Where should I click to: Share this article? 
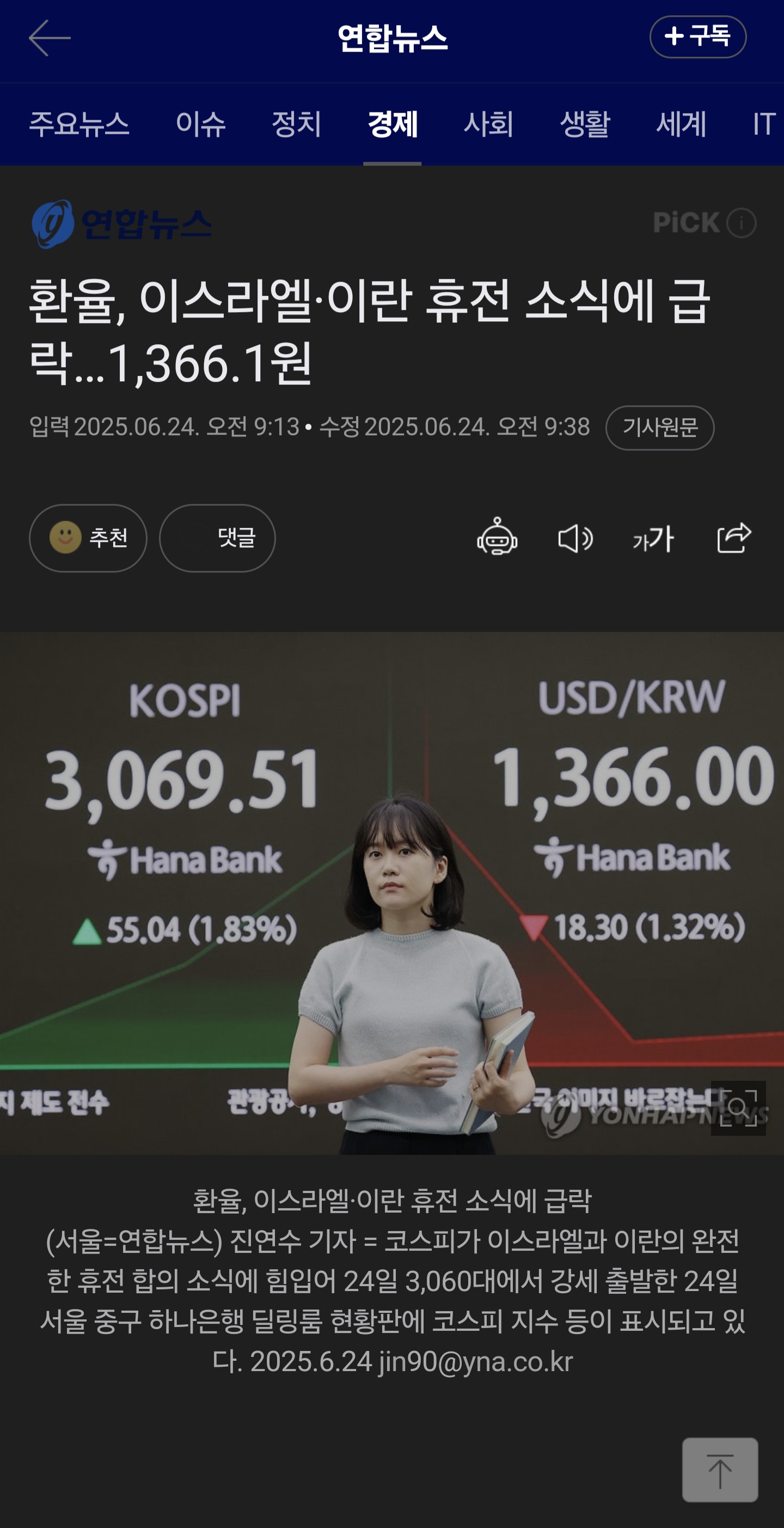coord(733,538)
